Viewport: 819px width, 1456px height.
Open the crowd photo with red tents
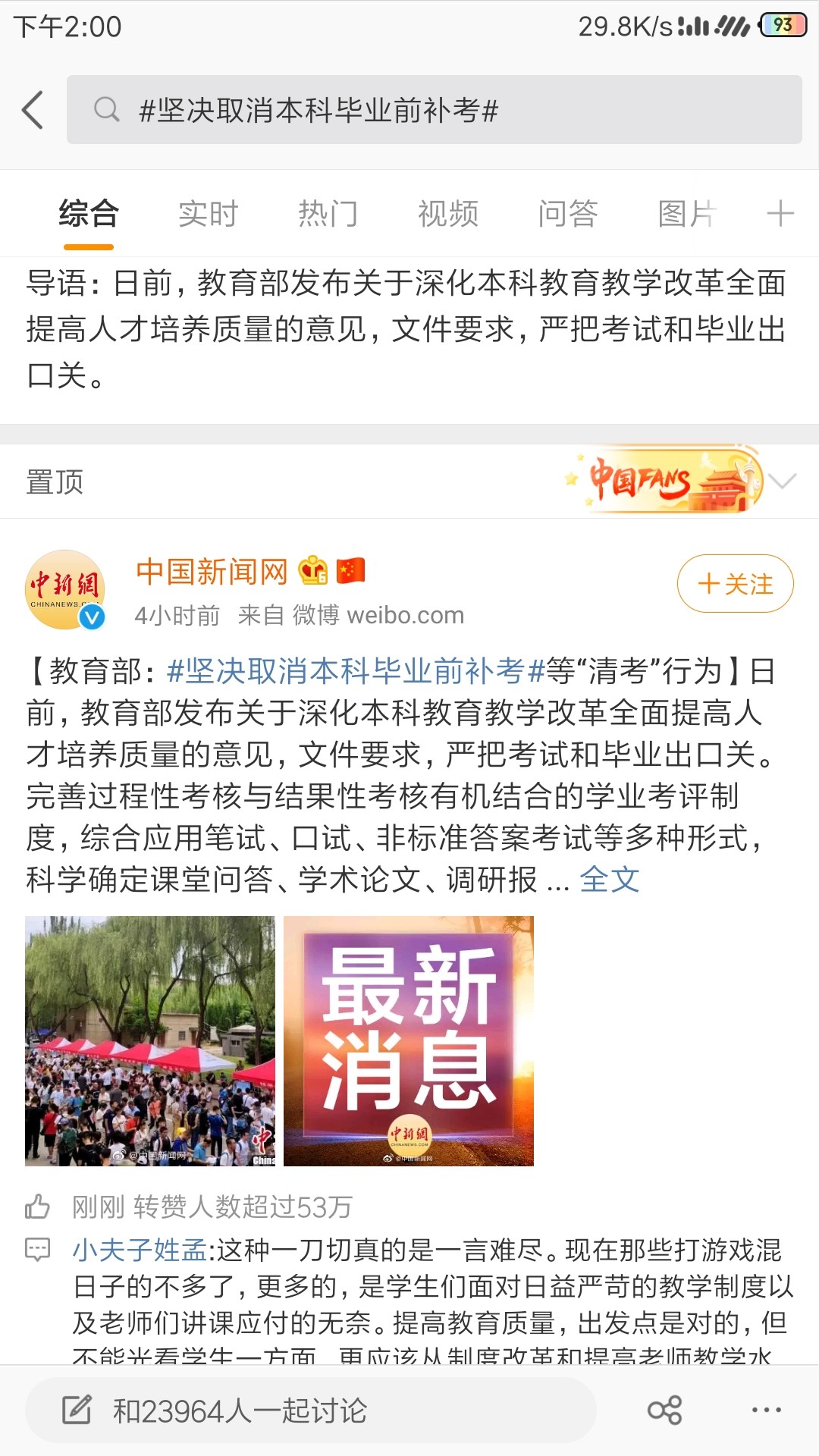click(150, 1040)
